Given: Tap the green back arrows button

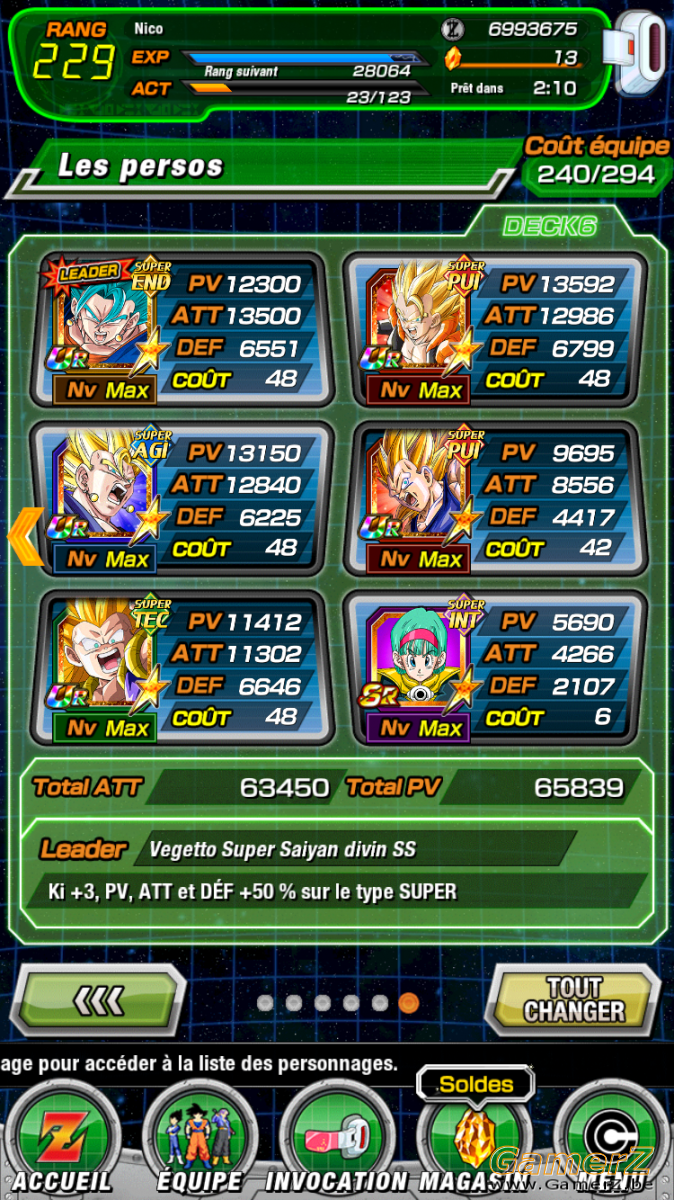Looking at the screenshot, I should [102, 999].
